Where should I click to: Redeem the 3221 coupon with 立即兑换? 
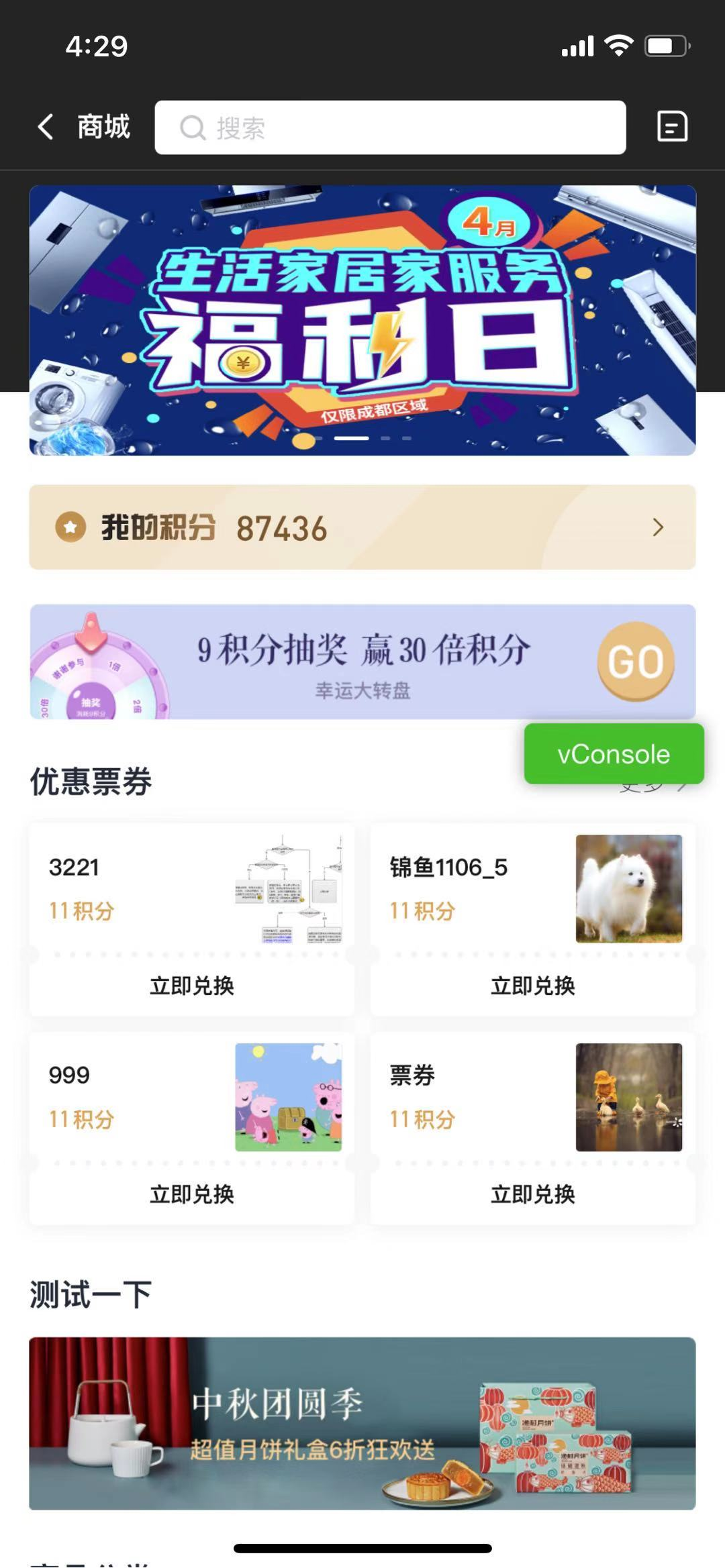click(x=192, y=986)
